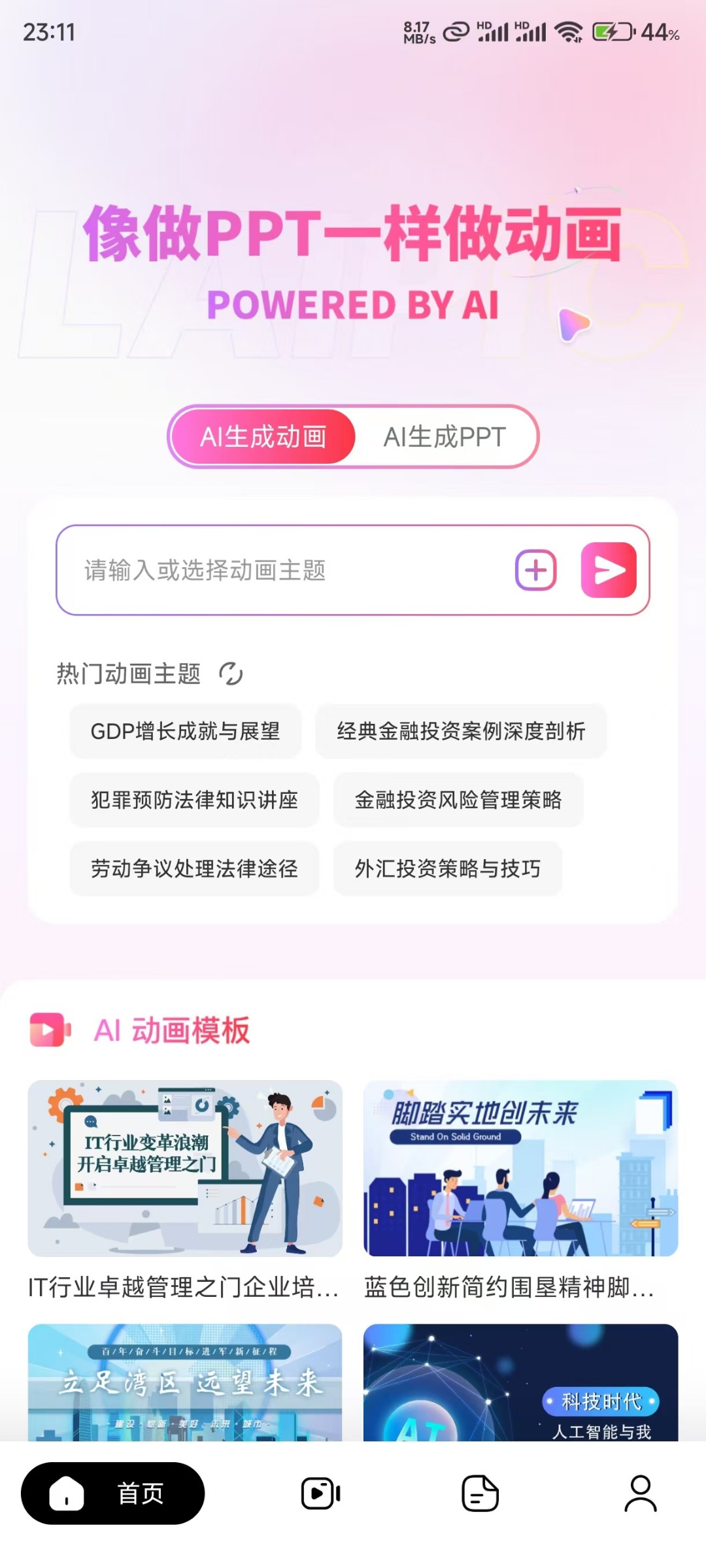The image size is (706, 1568).
Task: Open the video tab in the bottom bar
Action: 320,1494
